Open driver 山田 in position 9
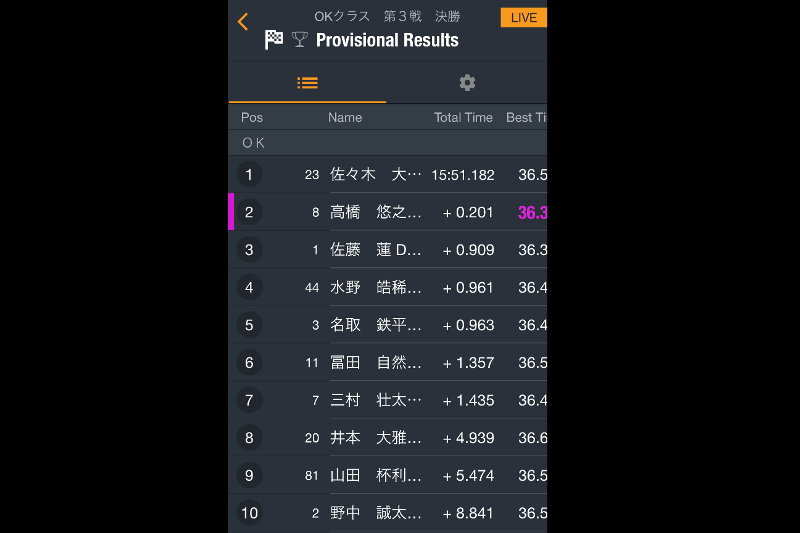 tap(376, 475)
